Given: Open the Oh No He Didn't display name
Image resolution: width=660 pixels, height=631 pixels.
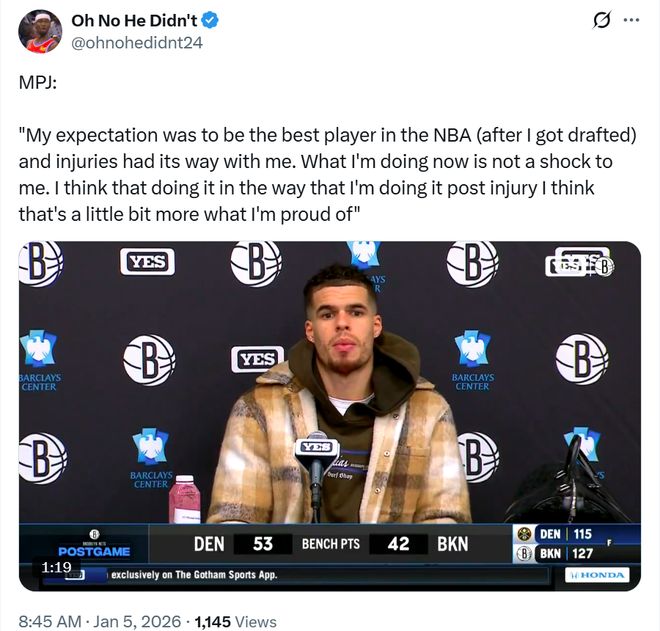Looking at the screenshot, I should [x=135, y=20].
